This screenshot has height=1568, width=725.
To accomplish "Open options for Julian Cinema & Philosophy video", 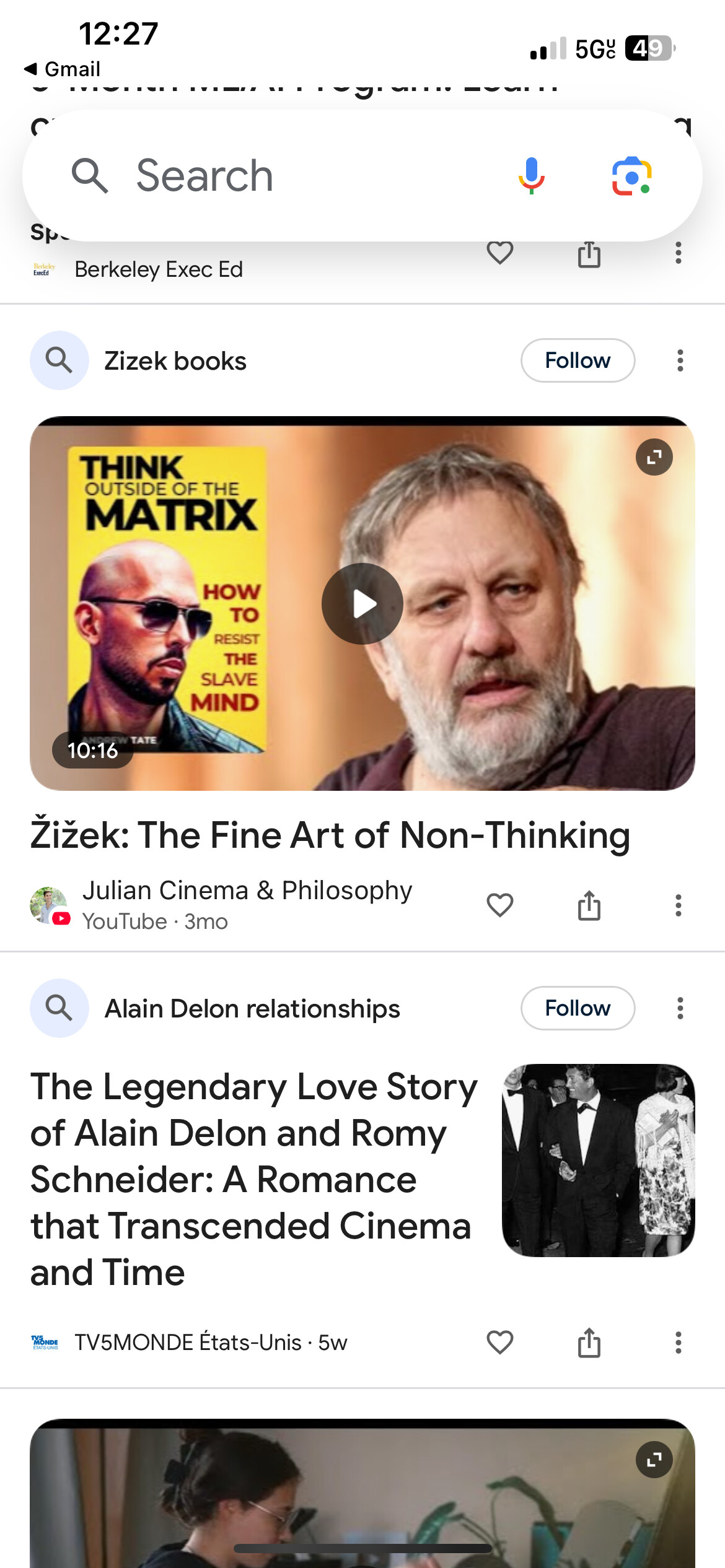I will pyautogui.click(x=679, y=905).
